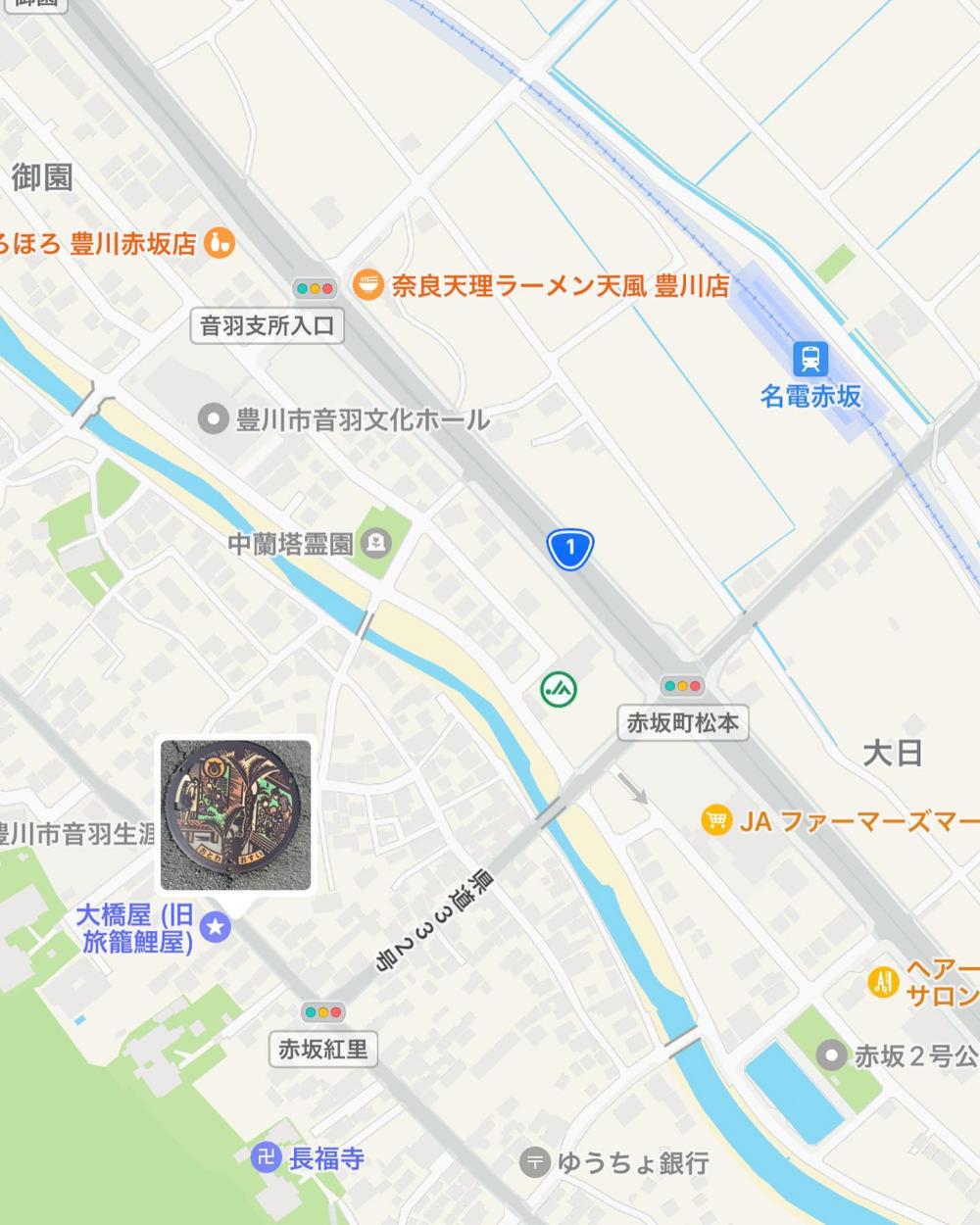Select the 赤坂2号公園 marker
This screenshot has height=1225, width=980.
tap(832, 1055)
